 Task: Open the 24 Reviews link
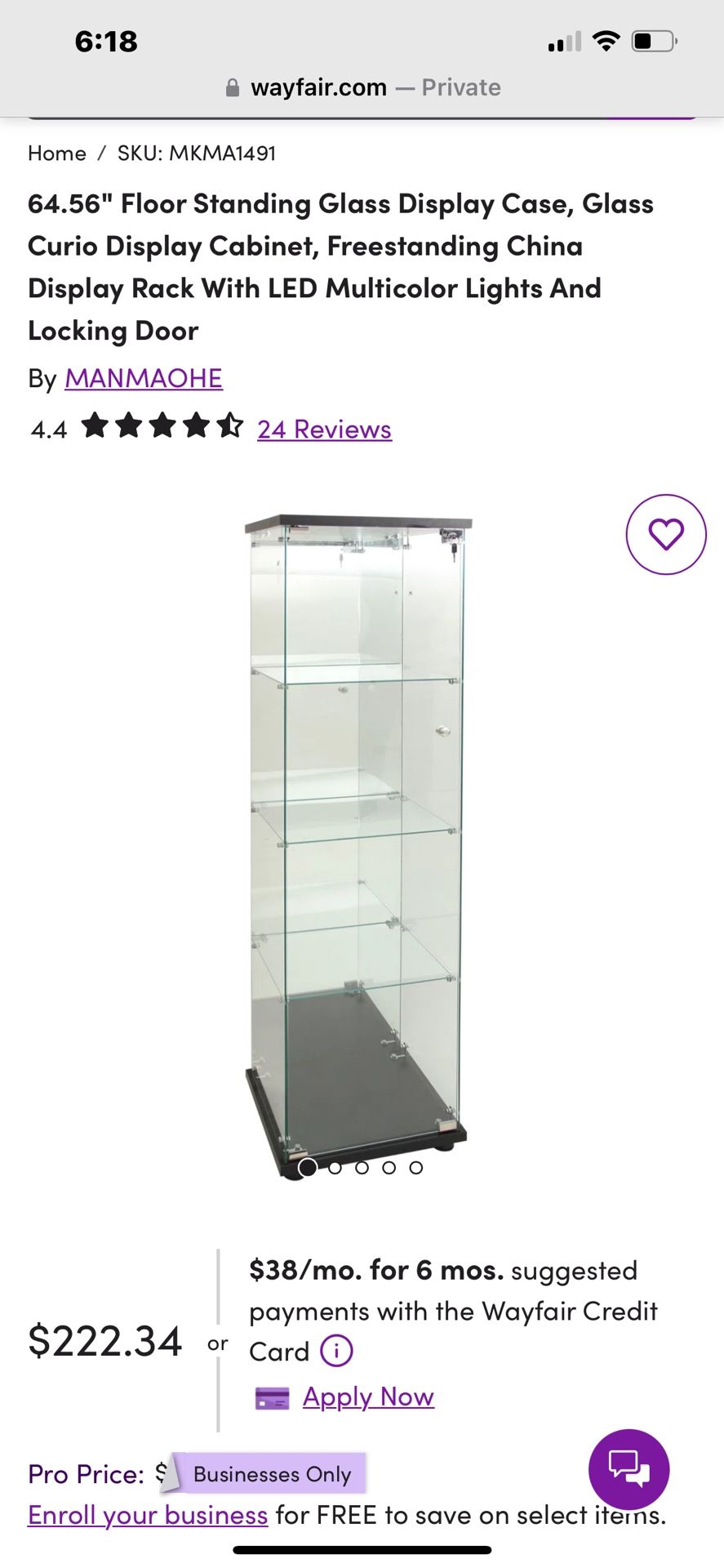(x=324, y=429)
